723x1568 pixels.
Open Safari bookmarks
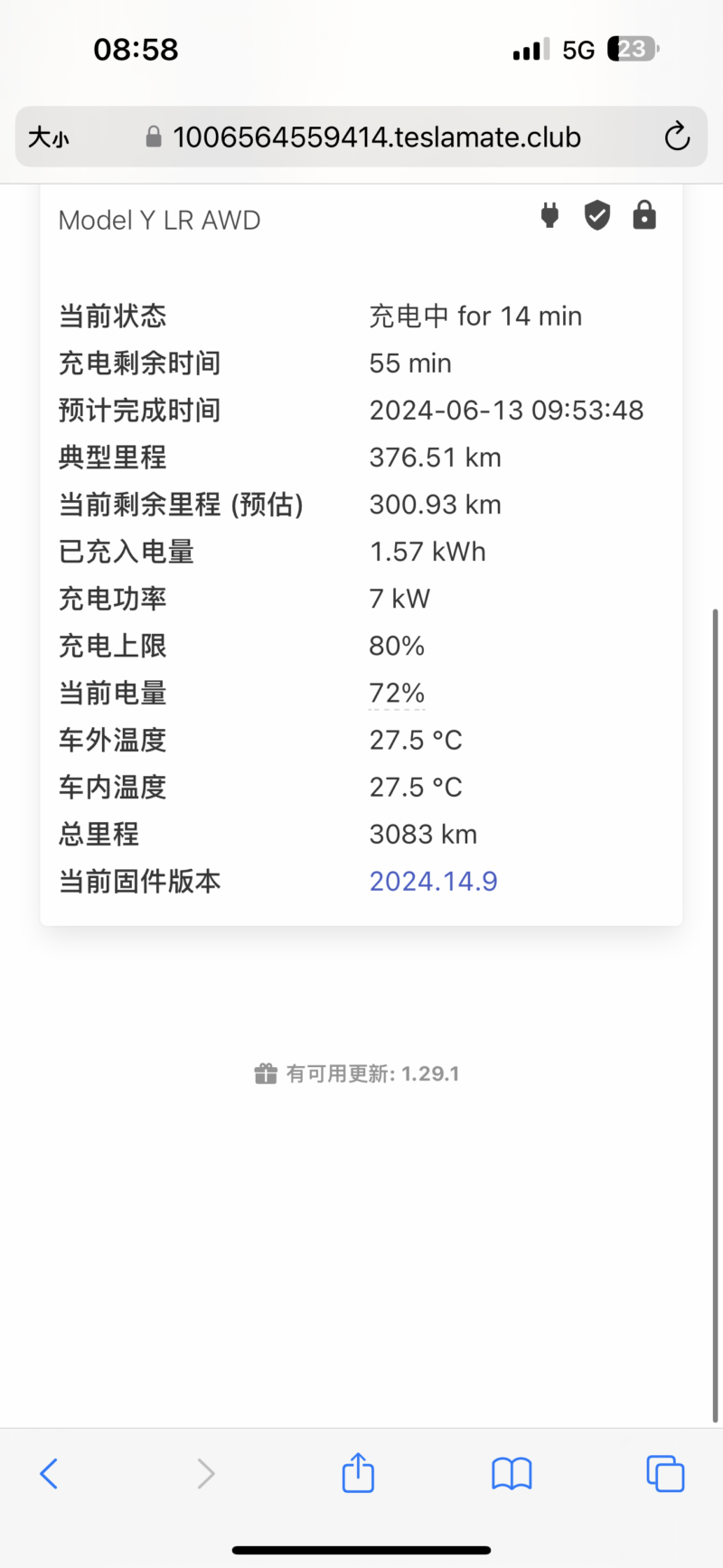pyautogui.click(x=512, y=1473)
